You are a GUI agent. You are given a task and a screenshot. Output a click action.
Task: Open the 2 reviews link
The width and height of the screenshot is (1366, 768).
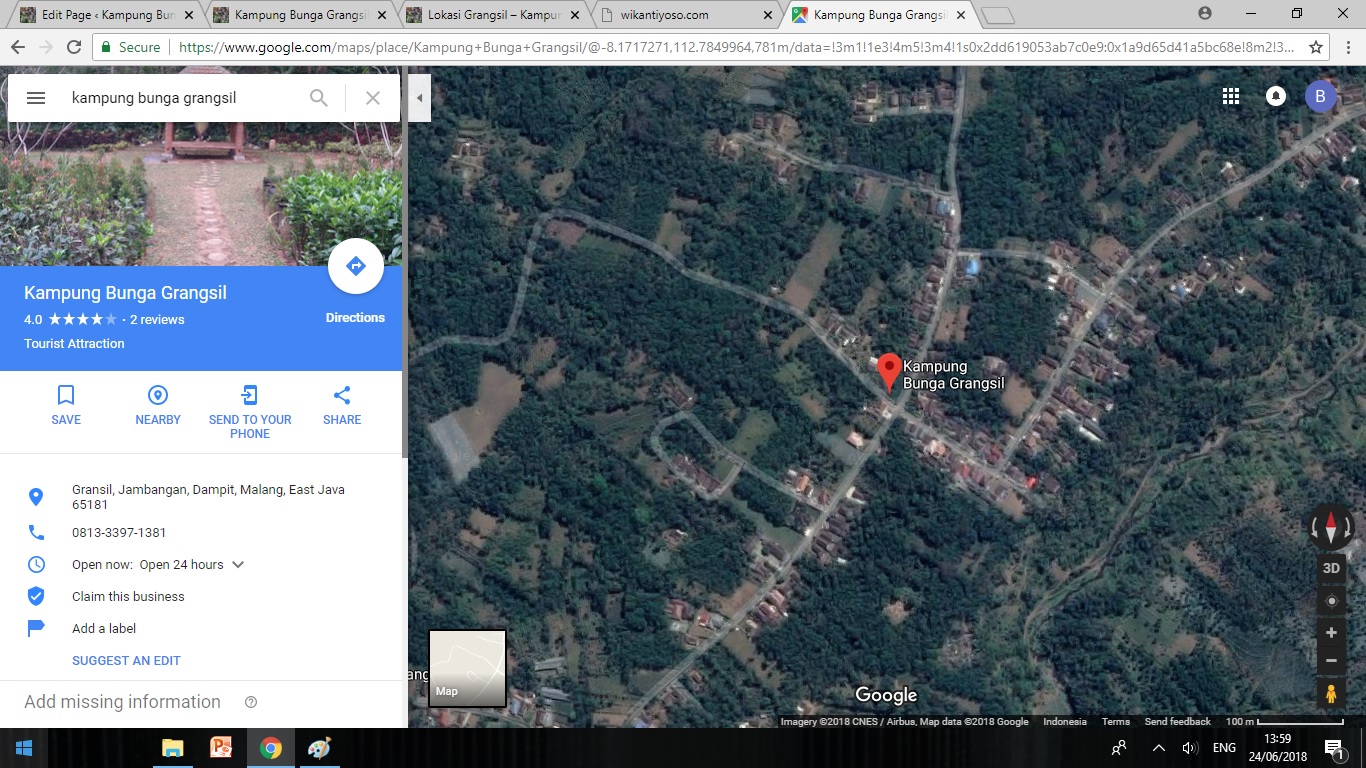click(x=157, y=320)
